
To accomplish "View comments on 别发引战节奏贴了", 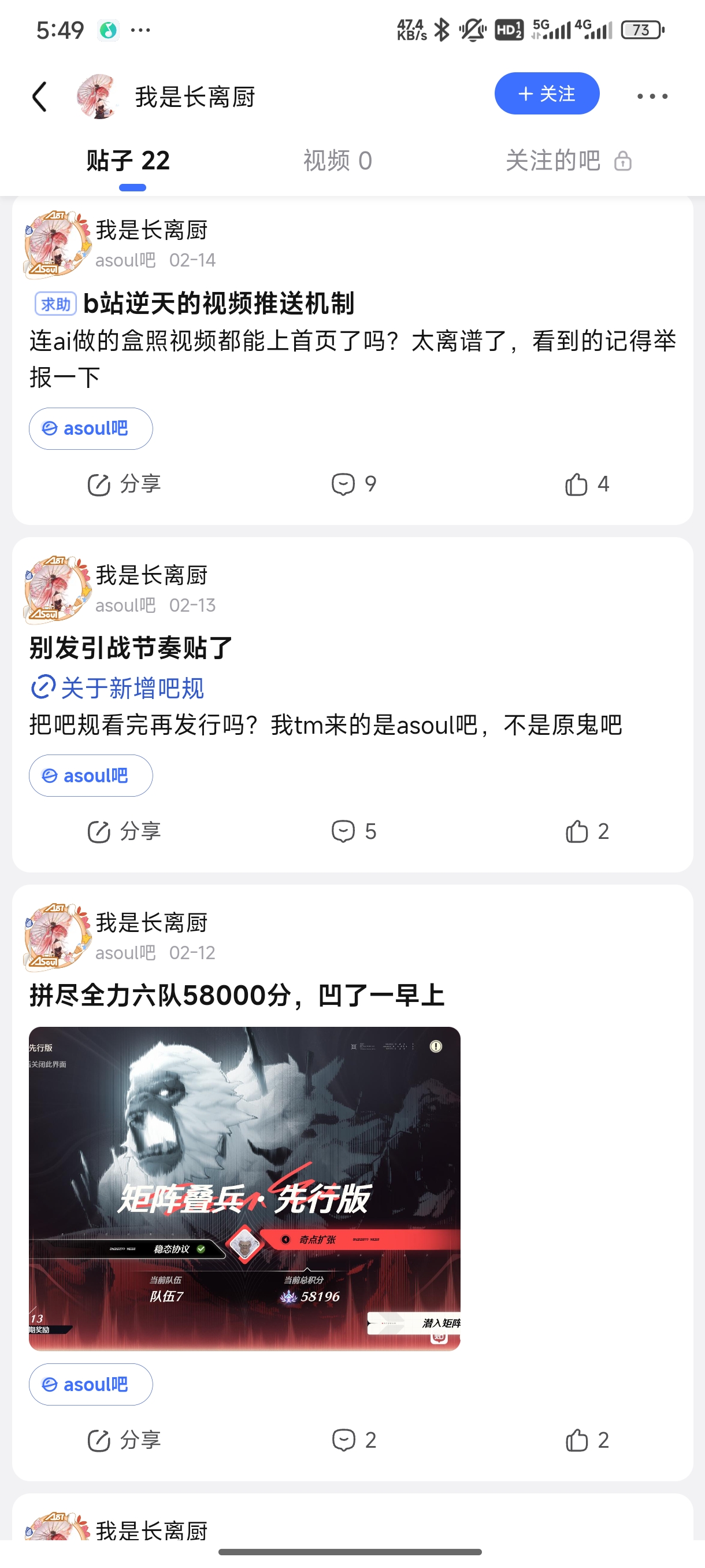I will (x=354, y=831).
